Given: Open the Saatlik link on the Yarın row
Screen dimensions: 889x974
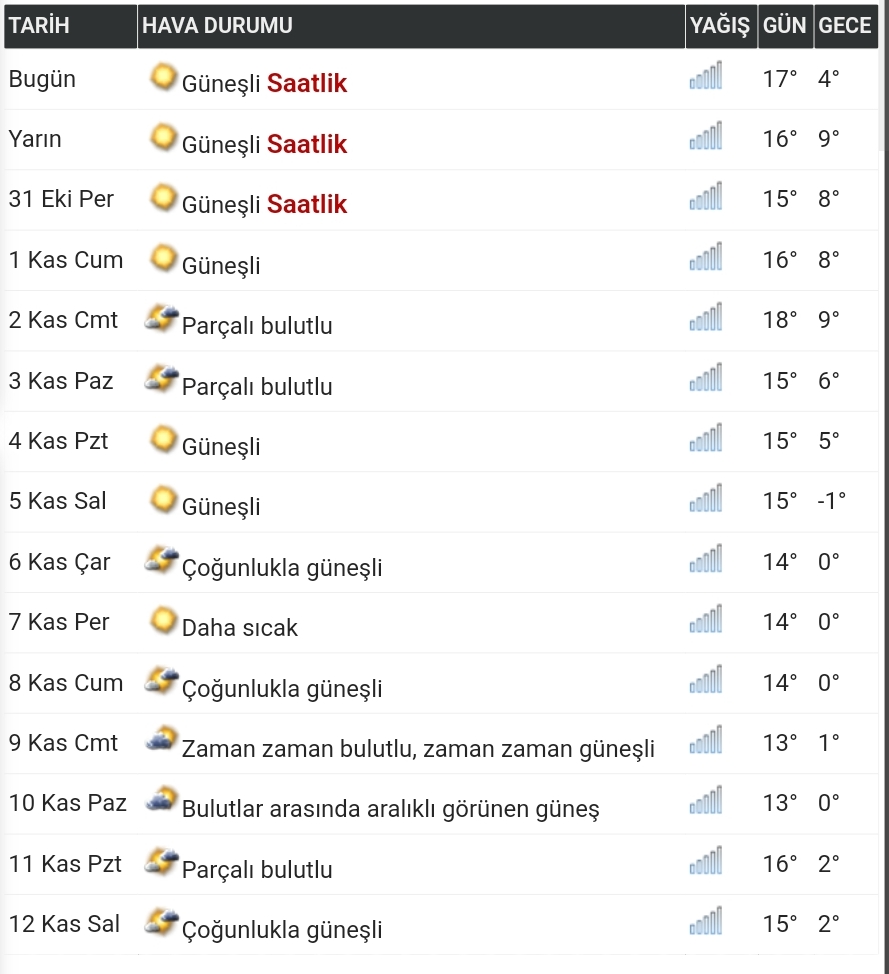Looking at the screenshot, I should 306,144.
